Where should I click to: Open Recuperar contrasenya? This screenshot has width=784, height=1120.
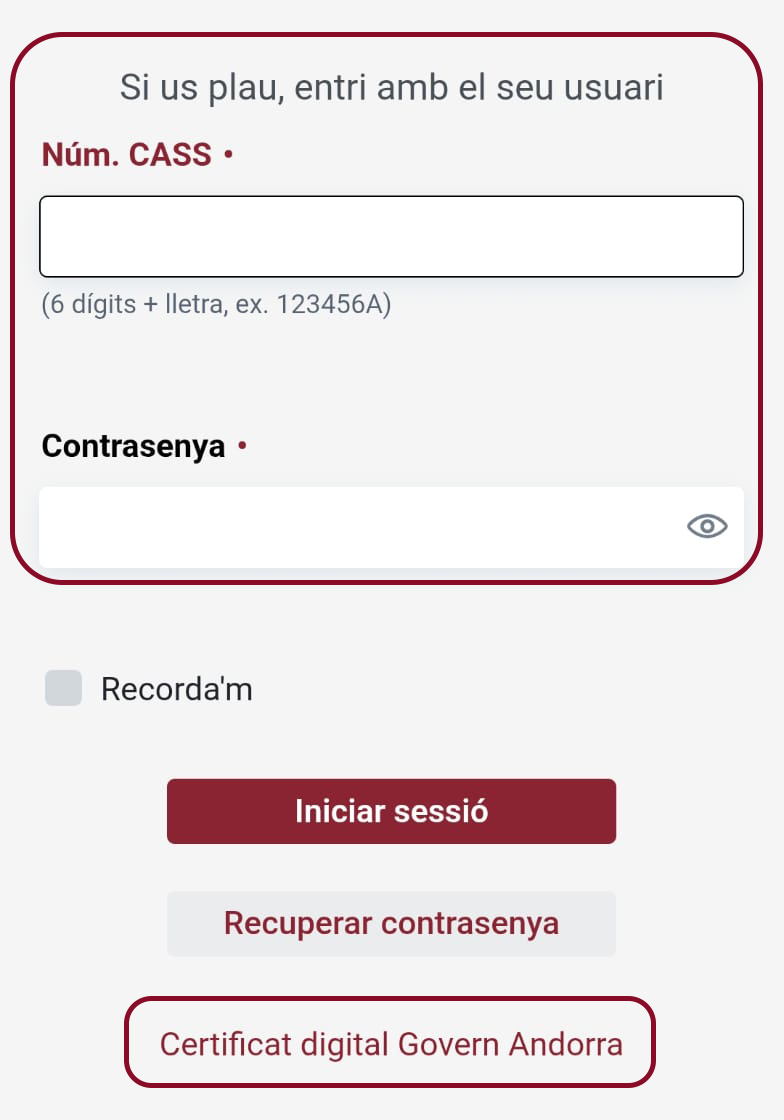[391, 923]
